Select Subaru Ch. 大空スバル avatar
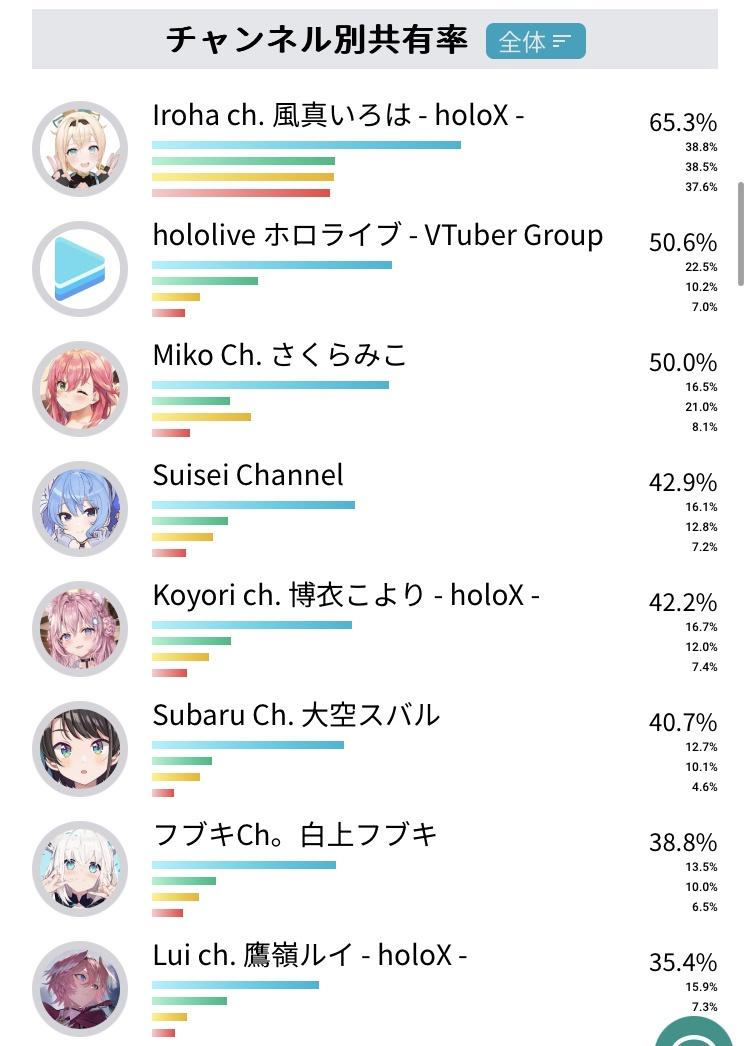The width and height of the screenshot is (750, 1046). point(80,749)
